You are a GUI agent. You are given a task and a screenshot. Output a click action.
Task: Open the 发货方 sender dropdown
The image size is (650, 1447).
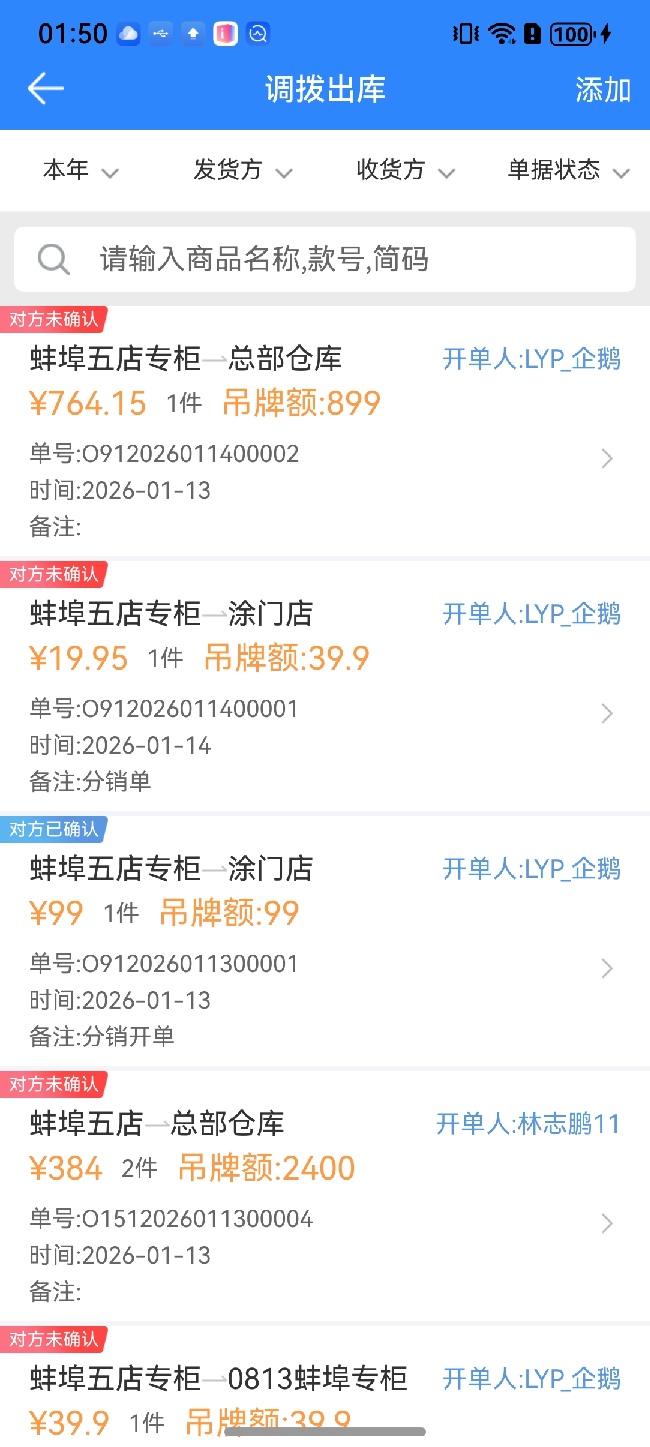[x=243, y=171]
